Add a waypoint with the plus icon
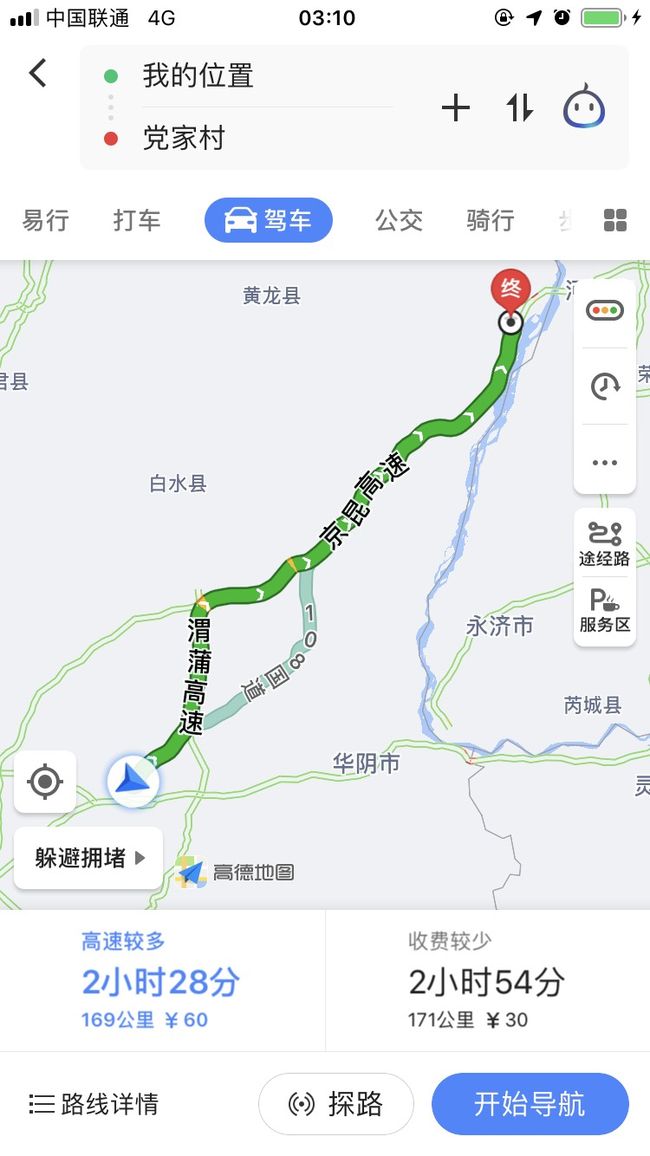 coord(455,108)
